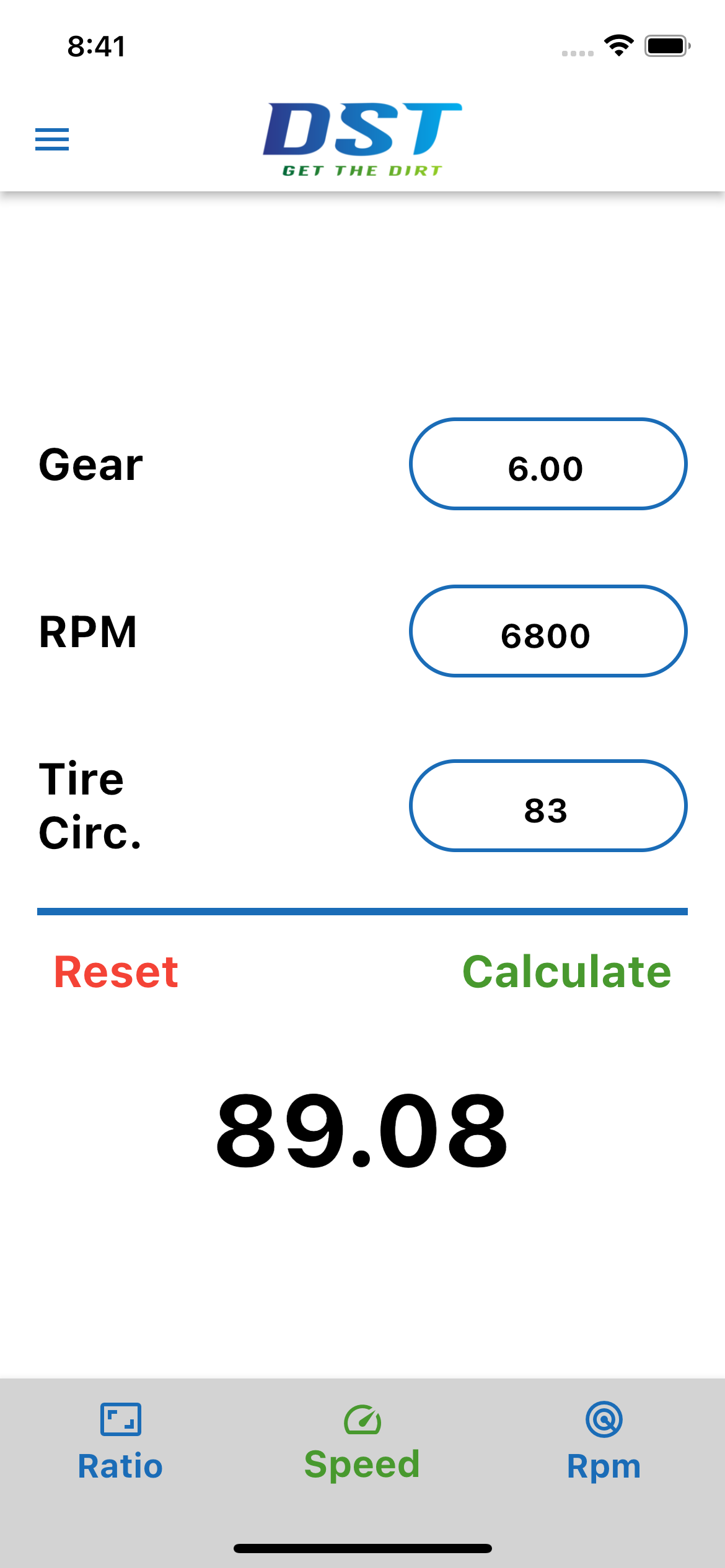Viewport: 725px width, 1568px height.
Task: Change the Tire Circ. value
Action: (548, 806)
